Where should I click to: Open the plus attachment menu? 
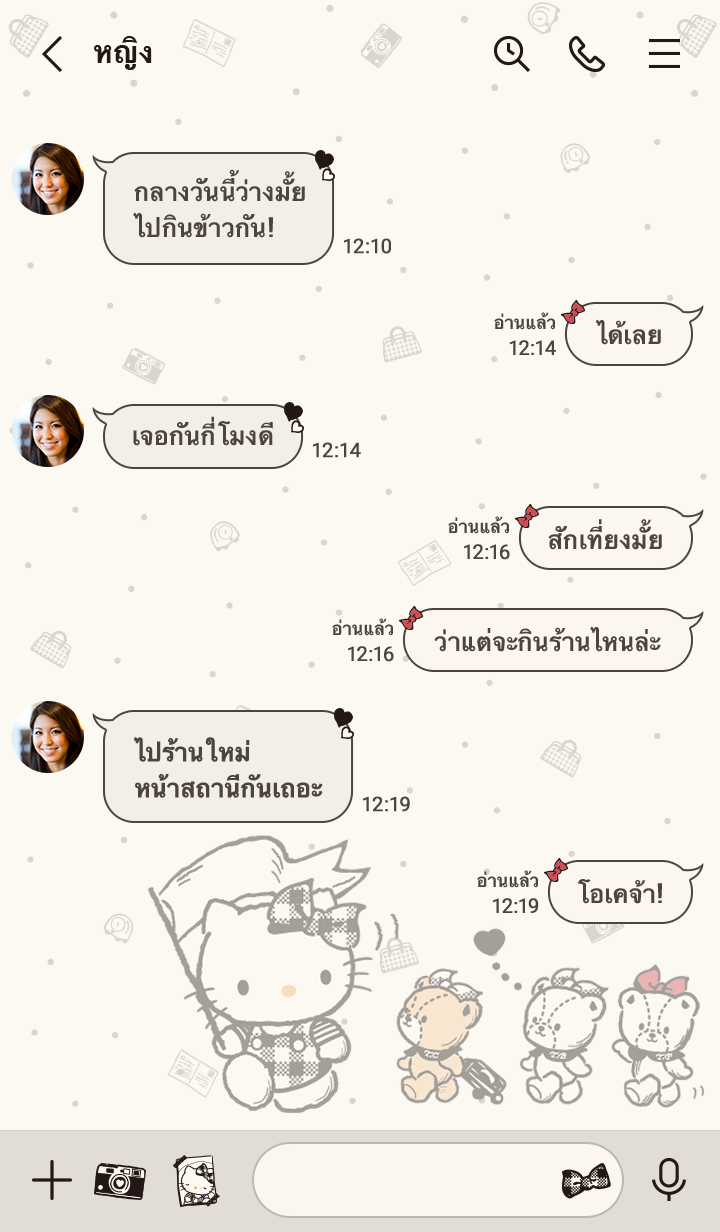coord(52,1181)
